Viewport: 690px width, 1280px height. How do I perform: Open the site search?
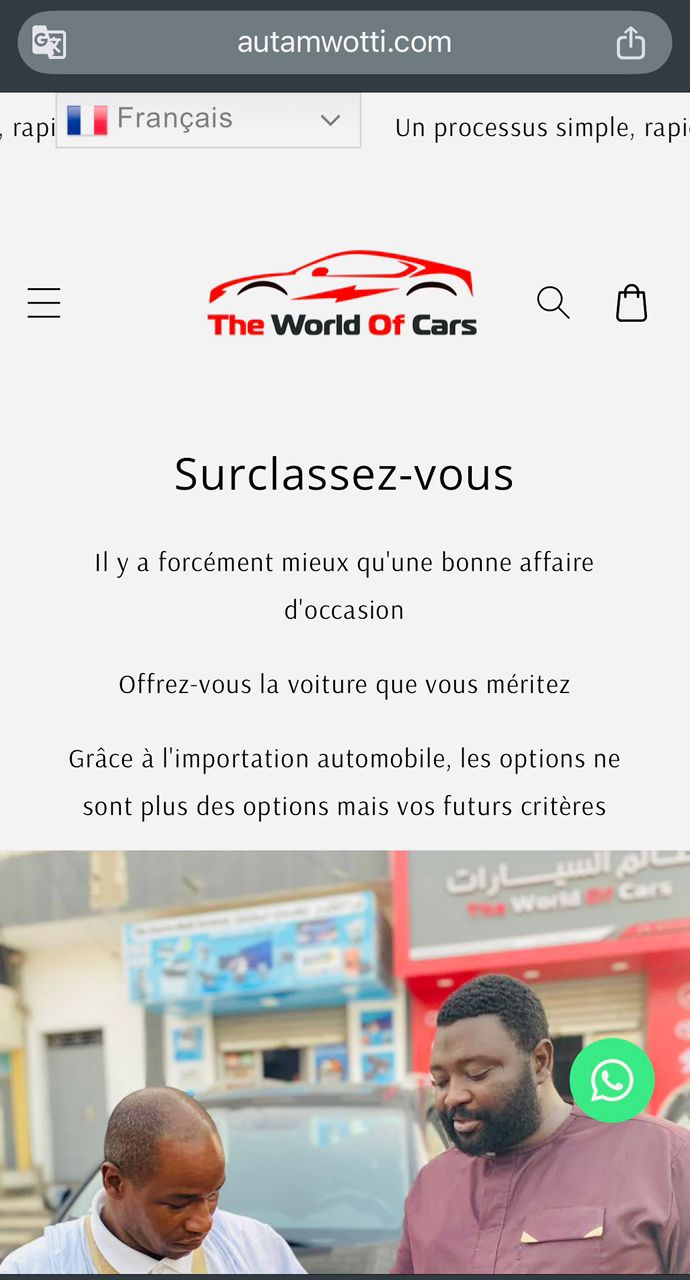(553, 302)
